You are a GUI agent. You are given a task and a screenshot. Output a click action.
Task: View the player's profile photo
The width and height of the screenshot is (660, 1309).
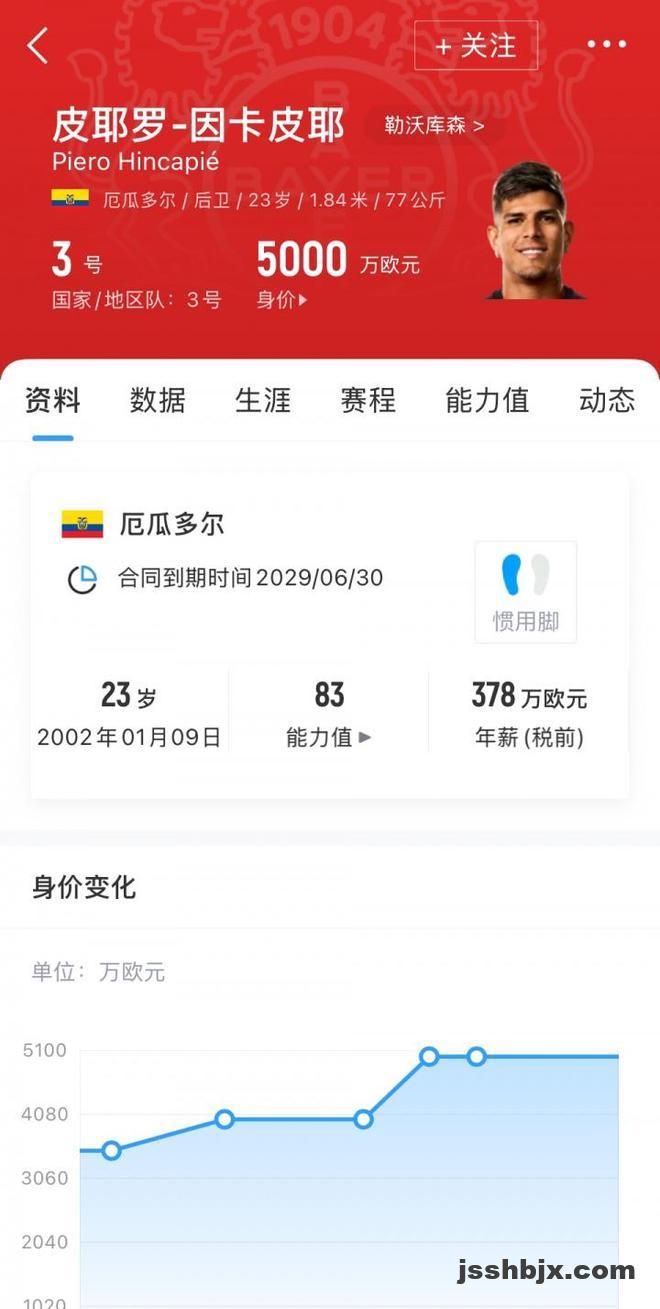click(x=535, y=230)
